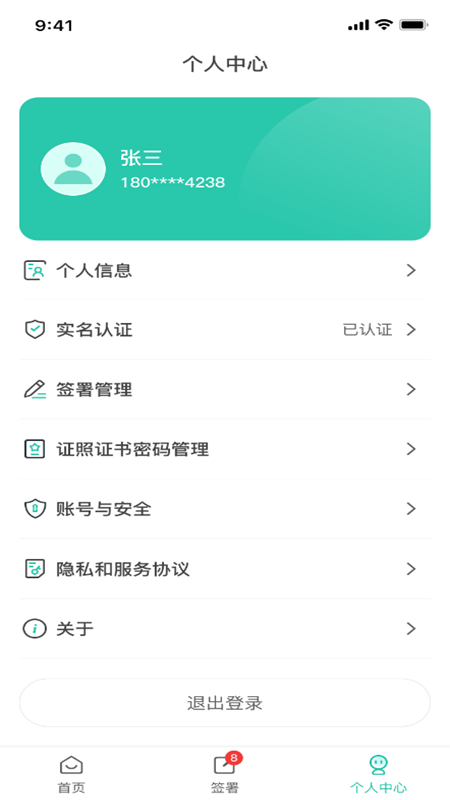Viewport: 450px width, 800px height.
Task: Go to 签署管理
Action: (225, 389)
